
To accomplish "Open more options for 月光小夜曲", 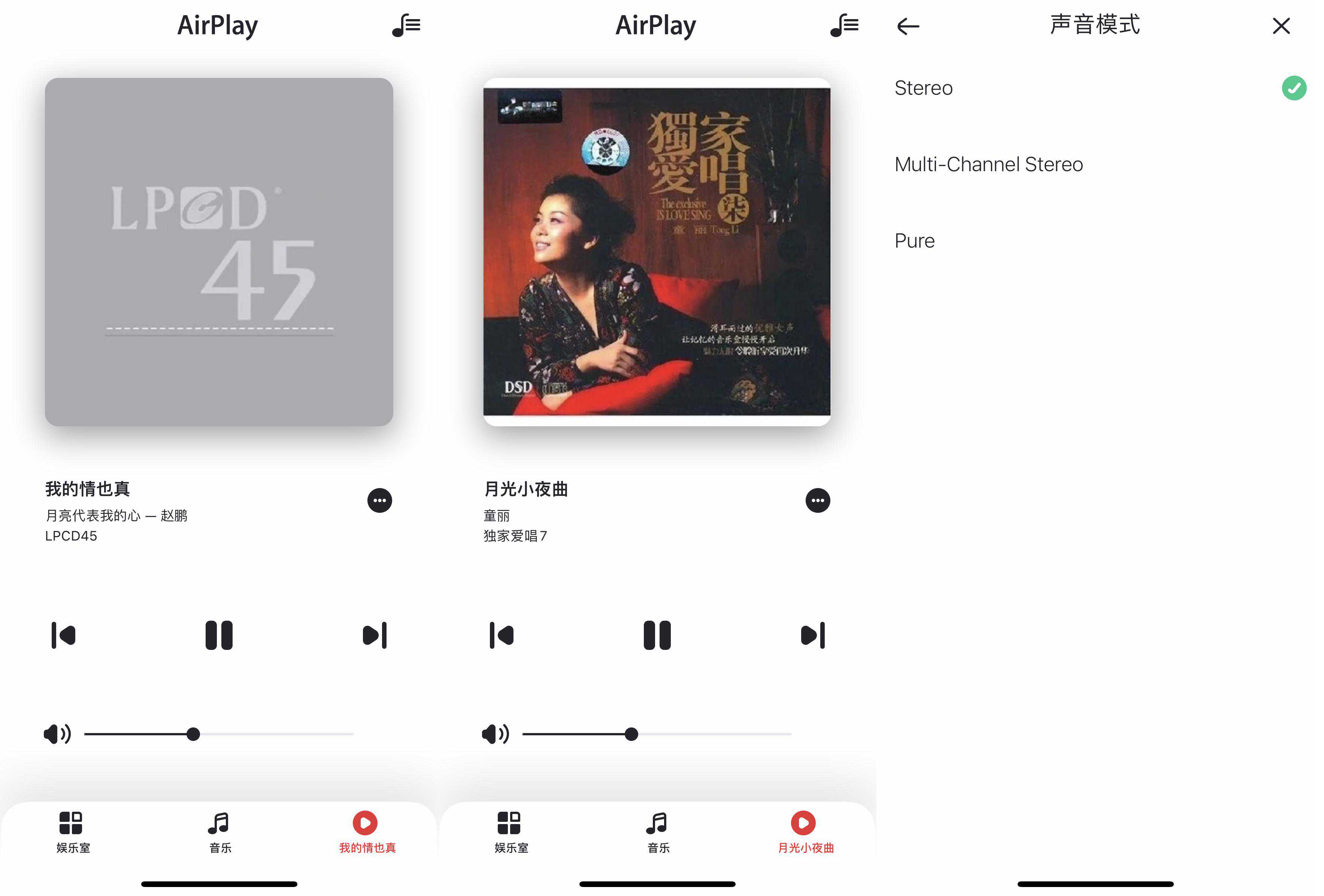I will (x=818, y=501).
